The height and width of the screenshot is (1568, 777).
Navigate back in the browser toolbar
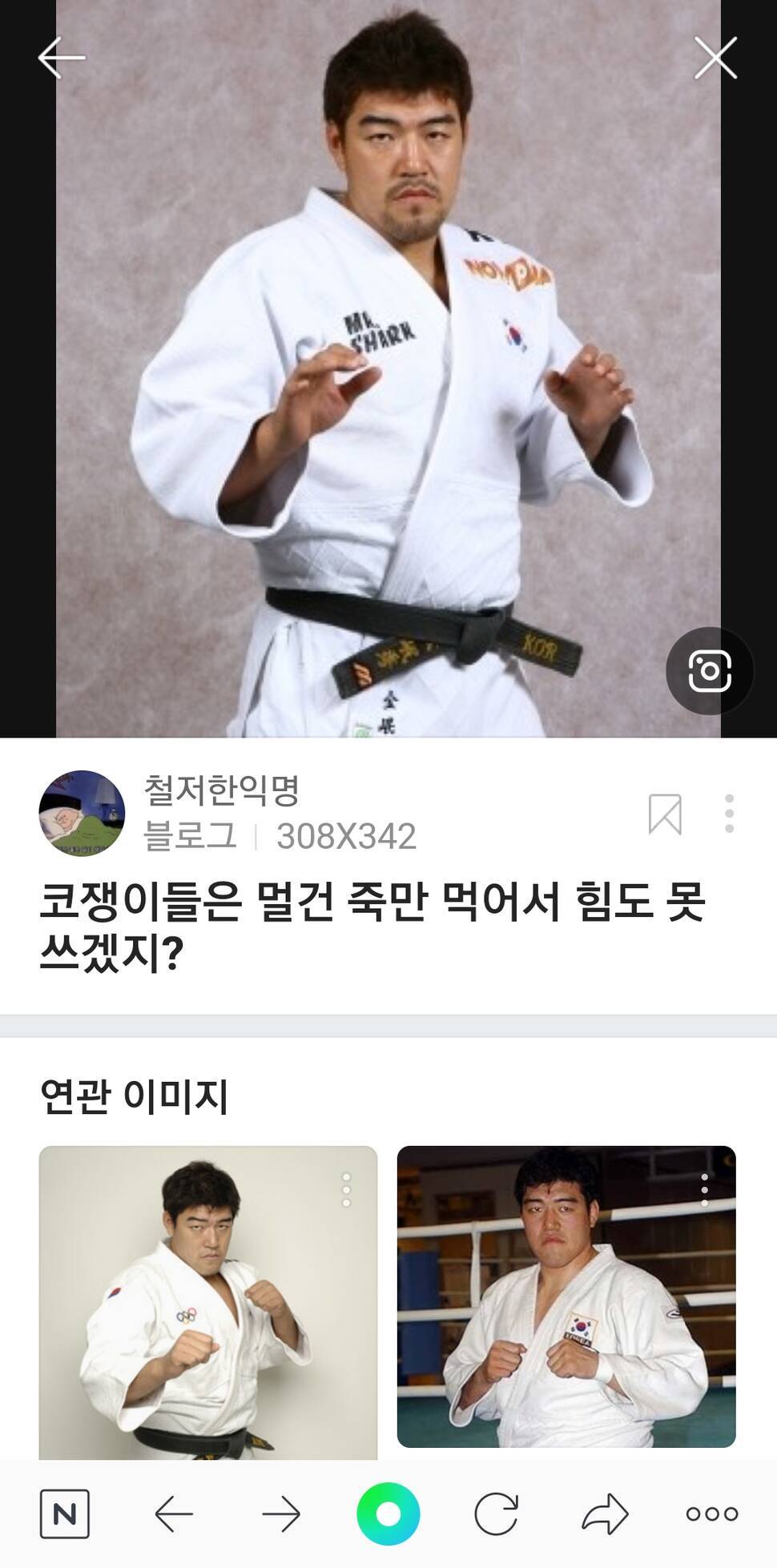tap(174, 1514)
